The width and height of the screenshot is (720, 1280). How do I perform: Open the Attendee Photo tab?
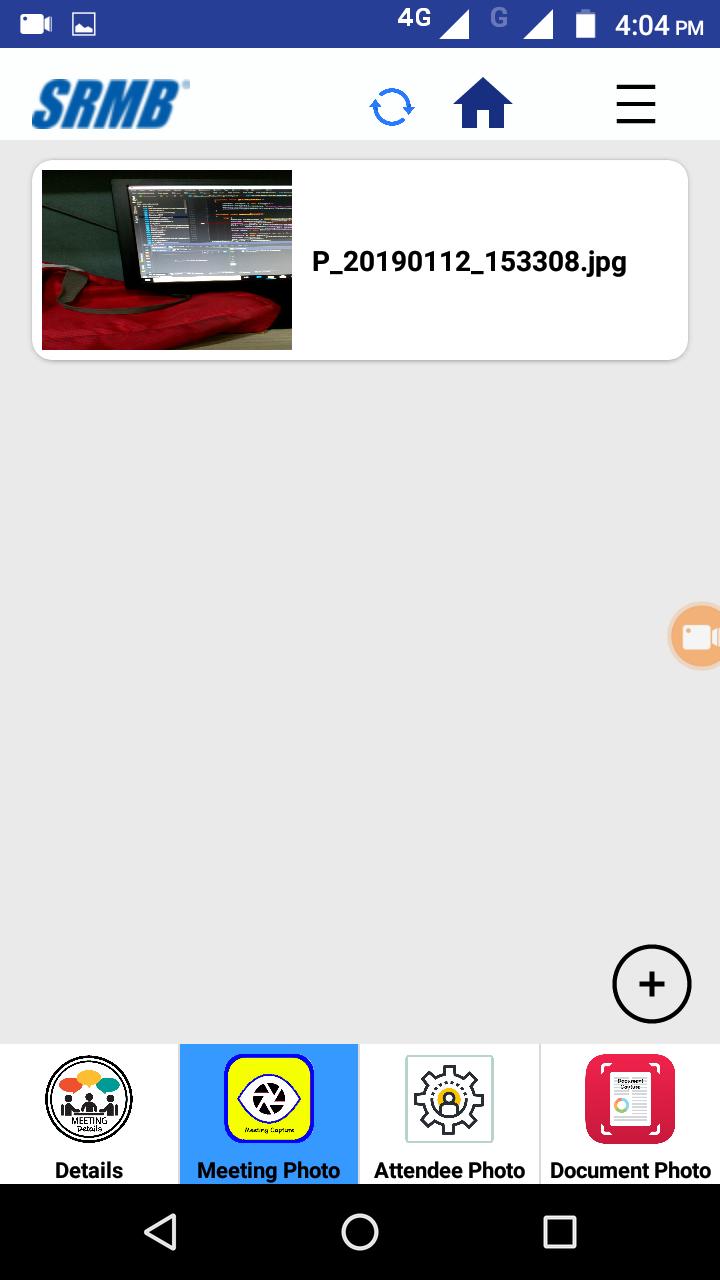pos(449,1115)
